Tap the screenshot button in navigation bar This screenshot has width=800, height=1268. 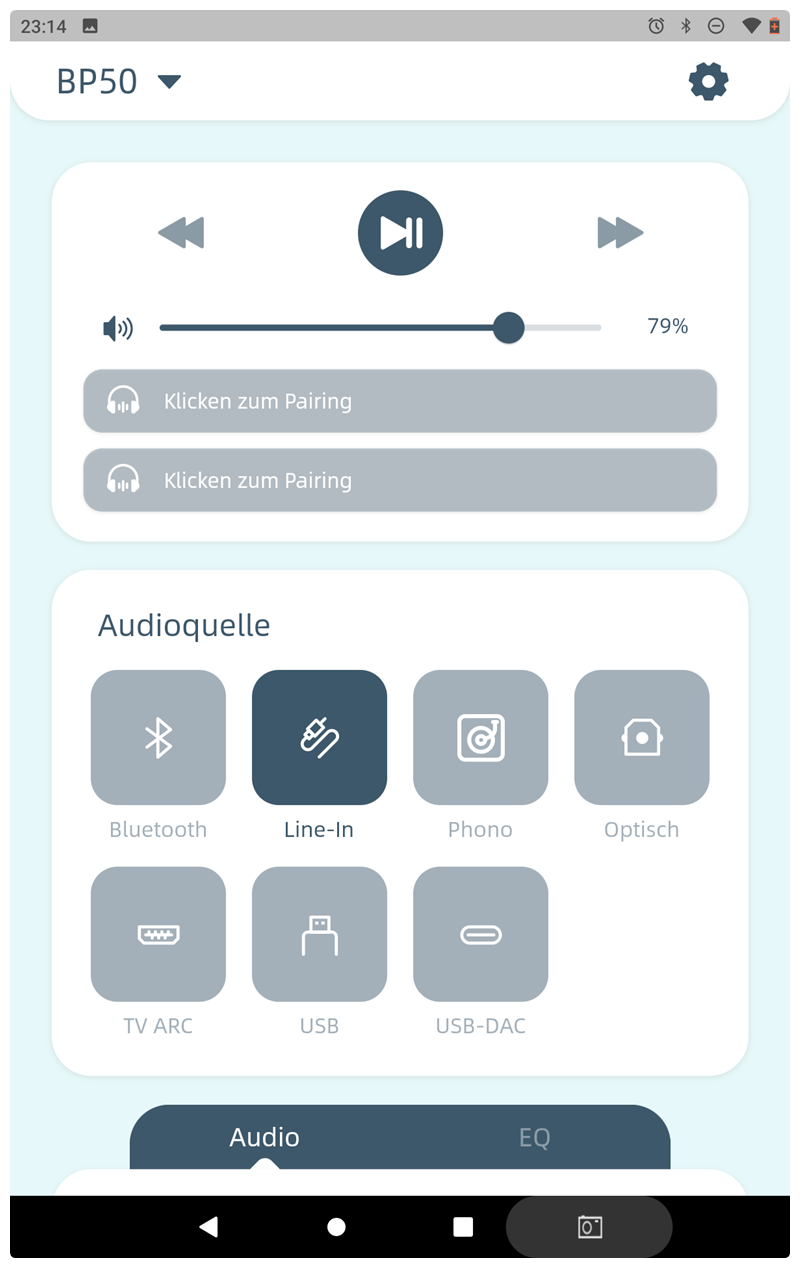(589, 1226)
